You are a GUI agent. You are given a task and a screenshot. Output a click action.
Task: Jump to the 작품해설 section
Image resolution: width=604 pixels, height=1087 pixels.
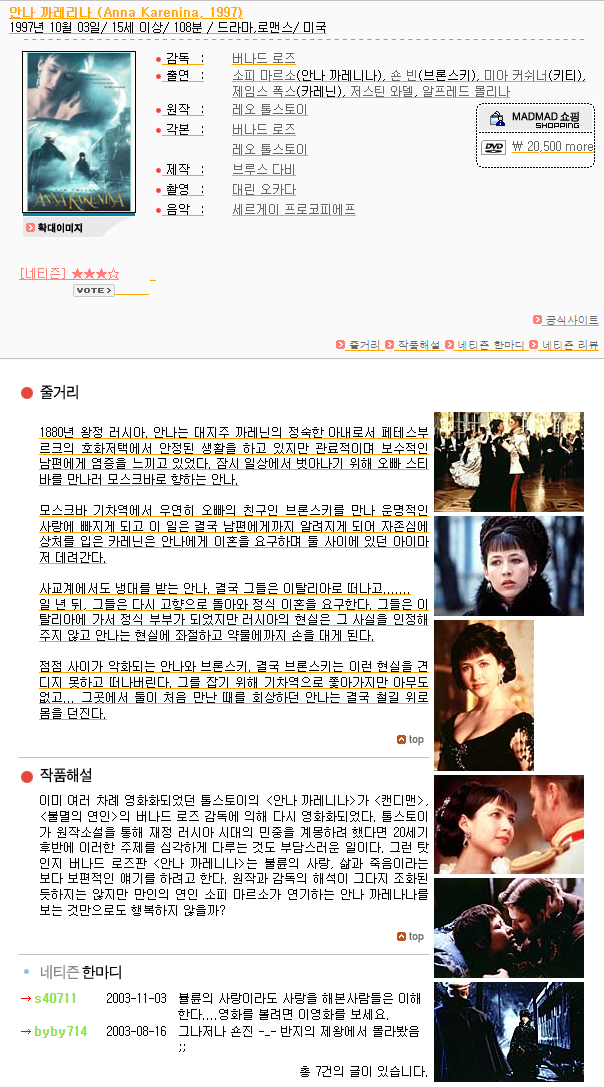(x=418, y=344)
